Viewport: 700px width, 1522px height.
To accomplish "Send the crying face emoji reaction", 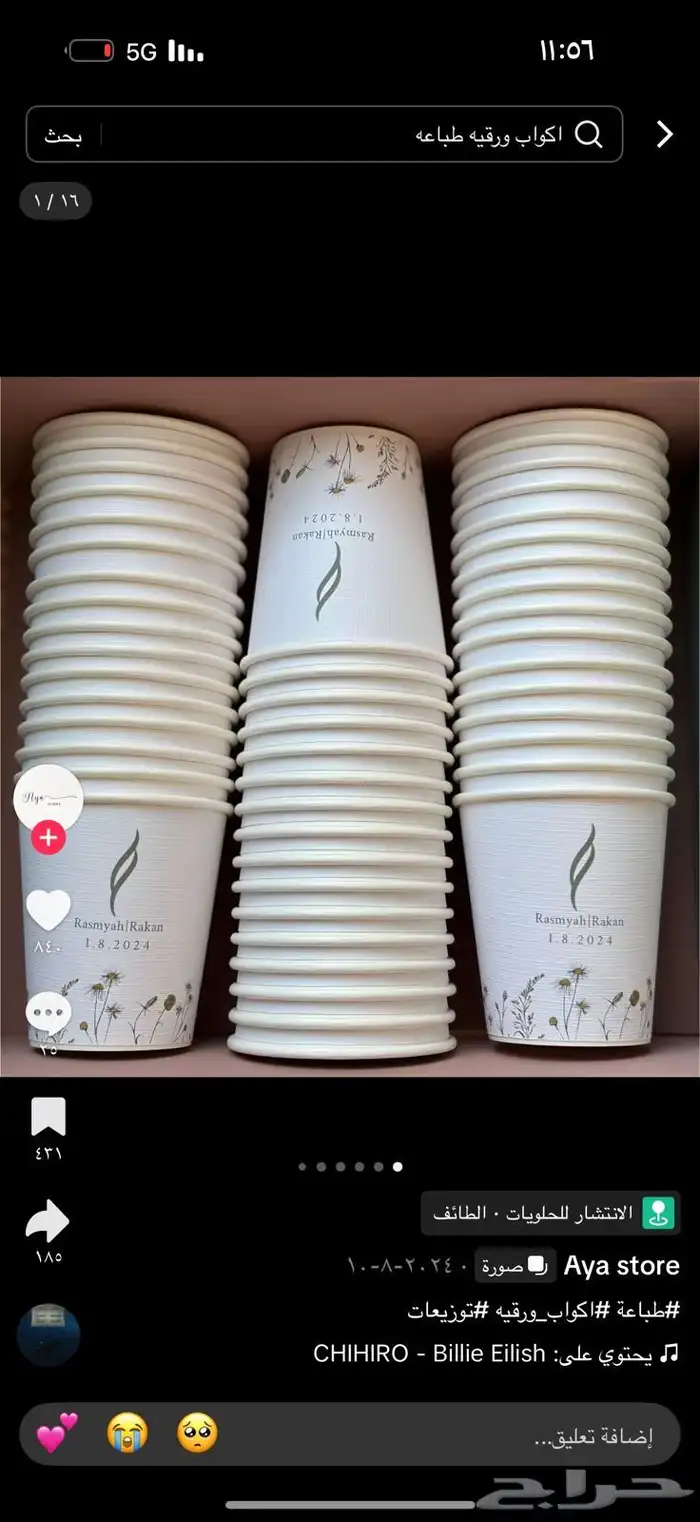I will (127, 1434).
